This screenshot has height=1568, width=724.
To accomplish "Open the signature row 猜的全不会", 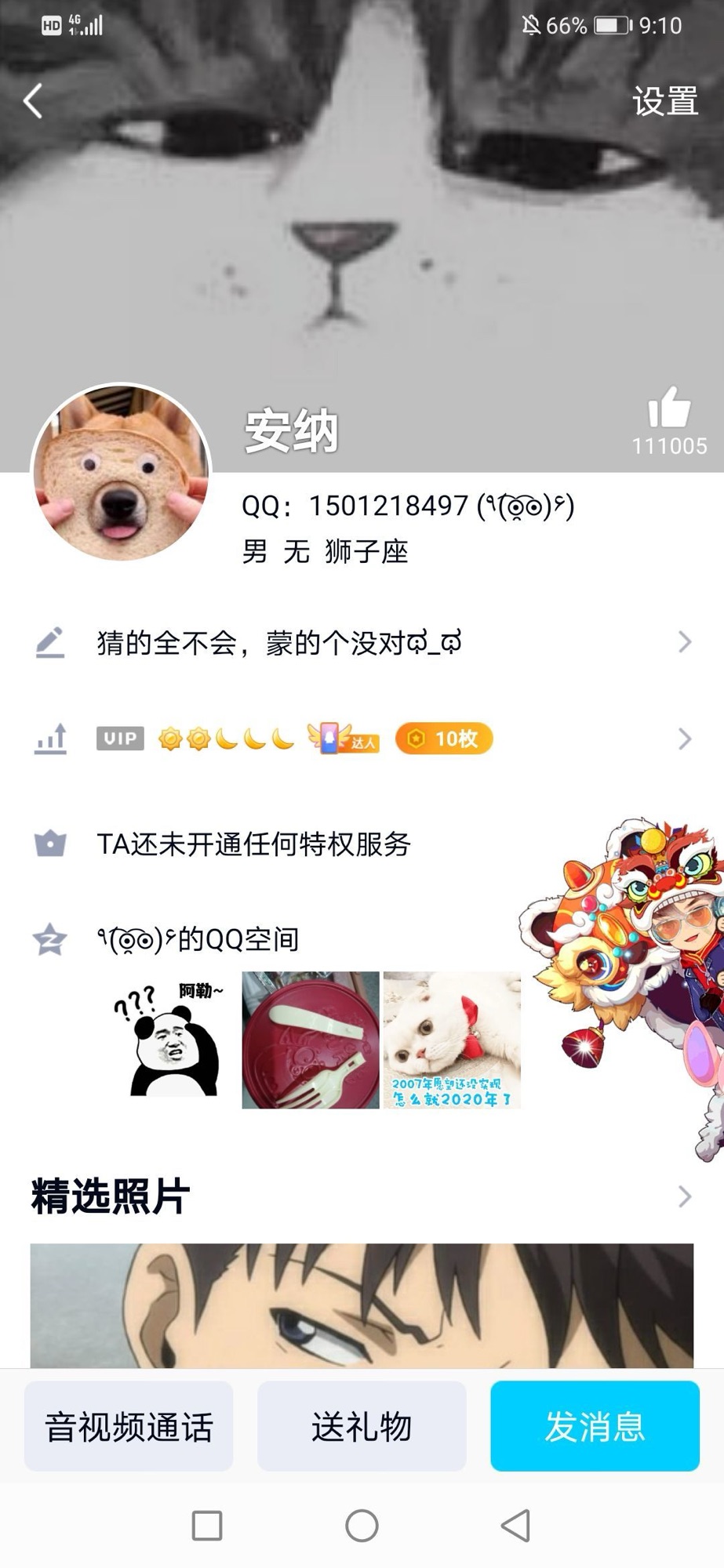I will click(x=361, y=643).
